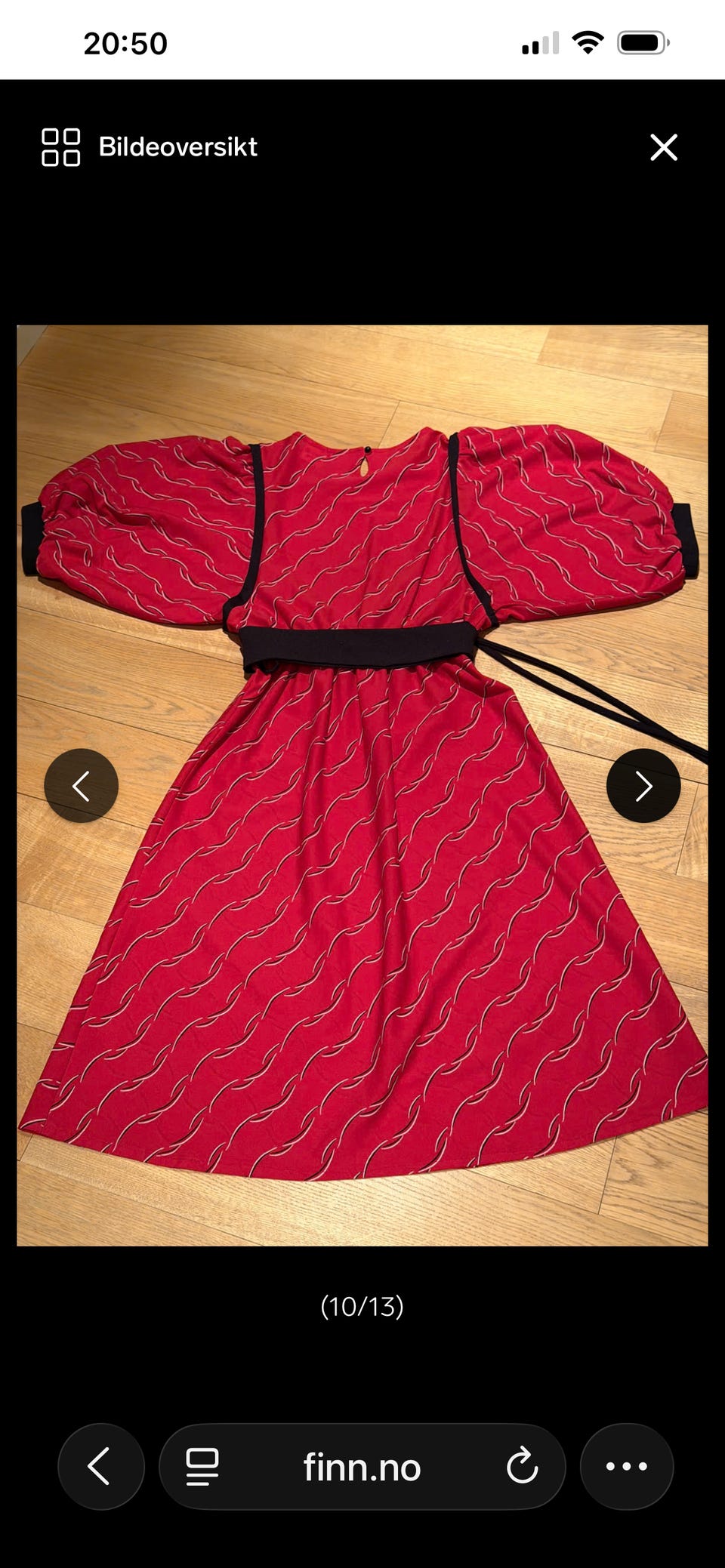
Task: Go to the previous dress photo
Action: tap(82, 786)
